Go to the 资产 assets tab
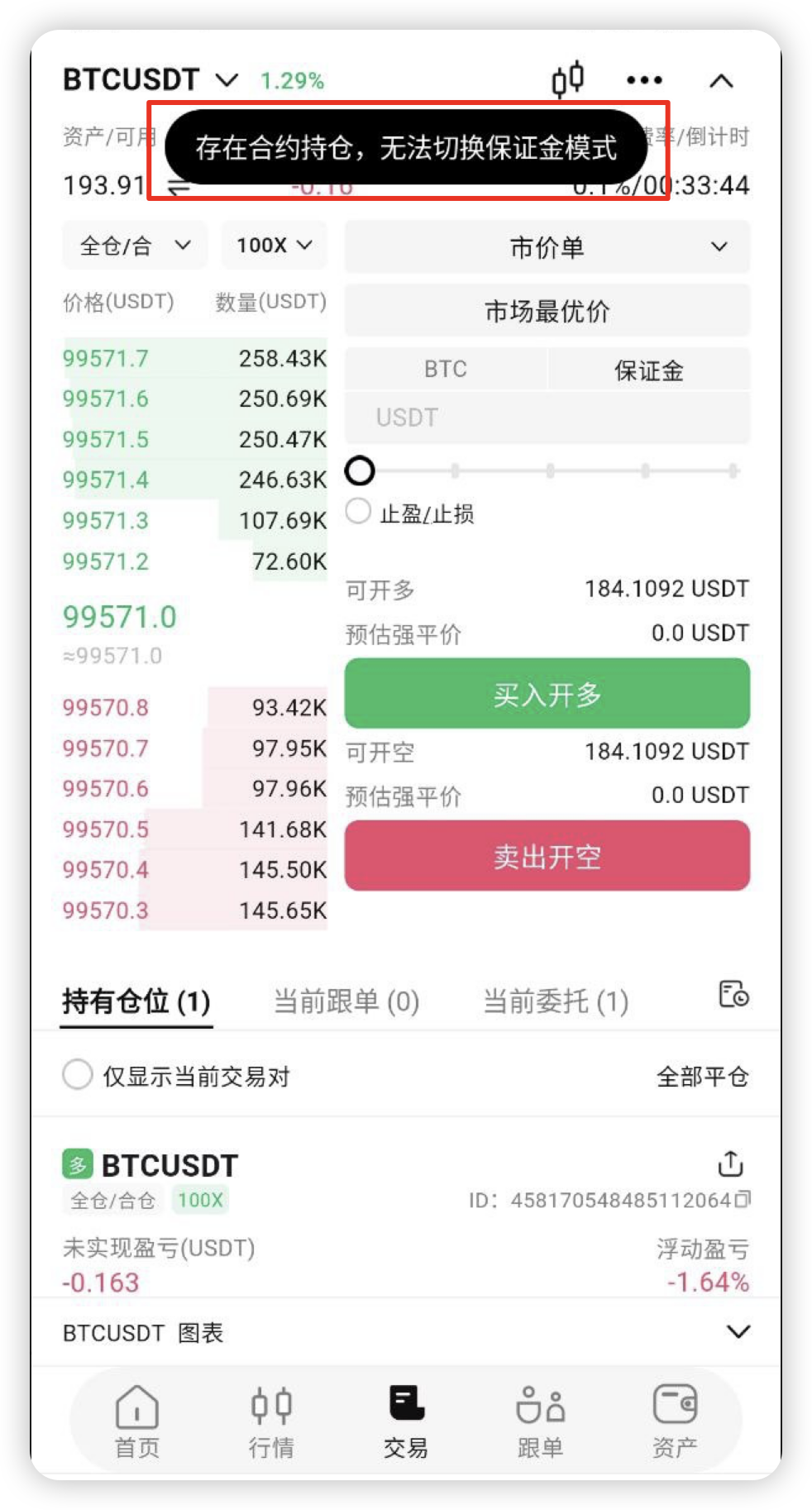Viewport: 812px width, 1510px height. point(675,1421)
